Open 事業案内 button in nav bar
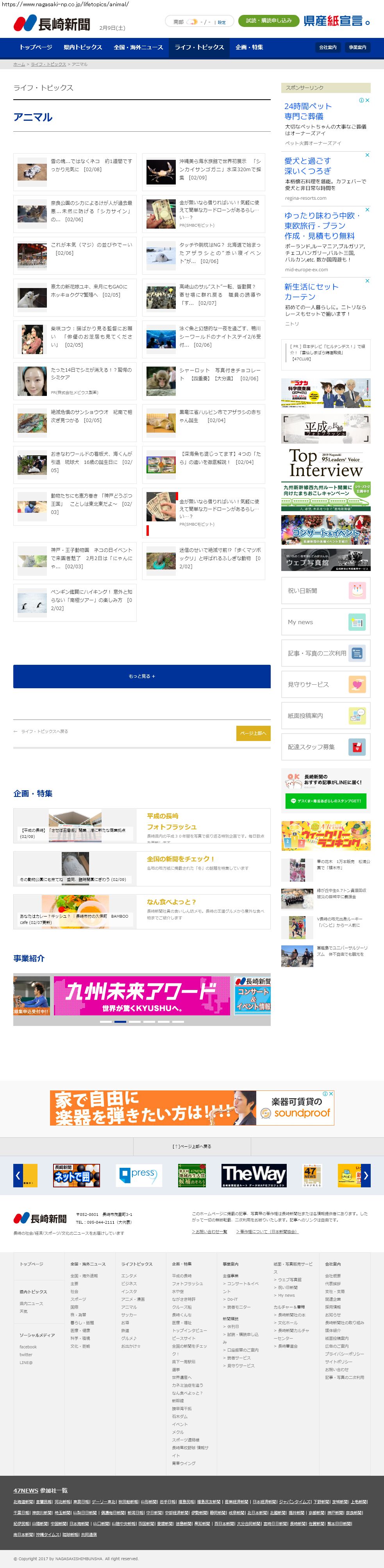This screenshot has height=1568, width=384. [357, 47]
